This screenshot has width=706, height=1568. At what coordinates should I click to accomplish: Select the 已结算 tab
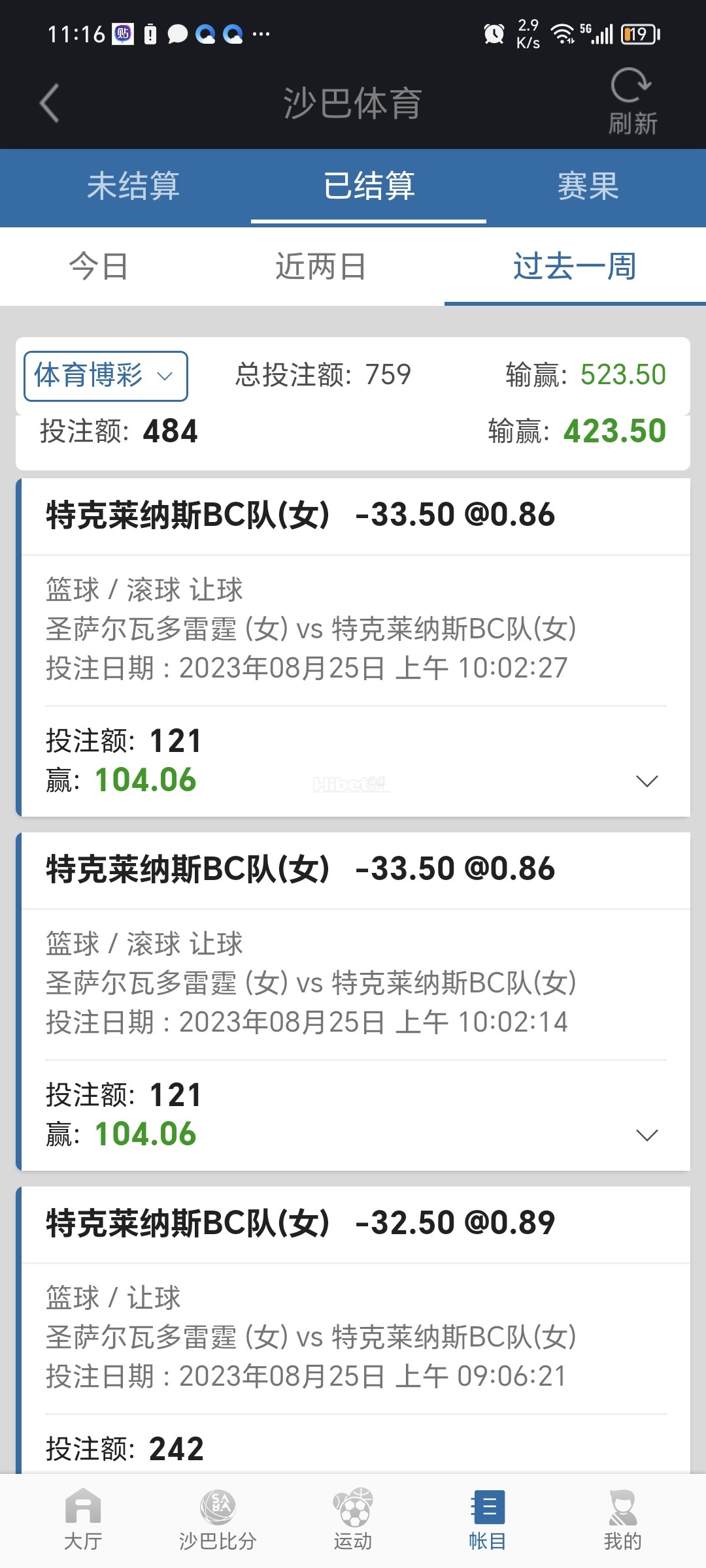[369, 186]
